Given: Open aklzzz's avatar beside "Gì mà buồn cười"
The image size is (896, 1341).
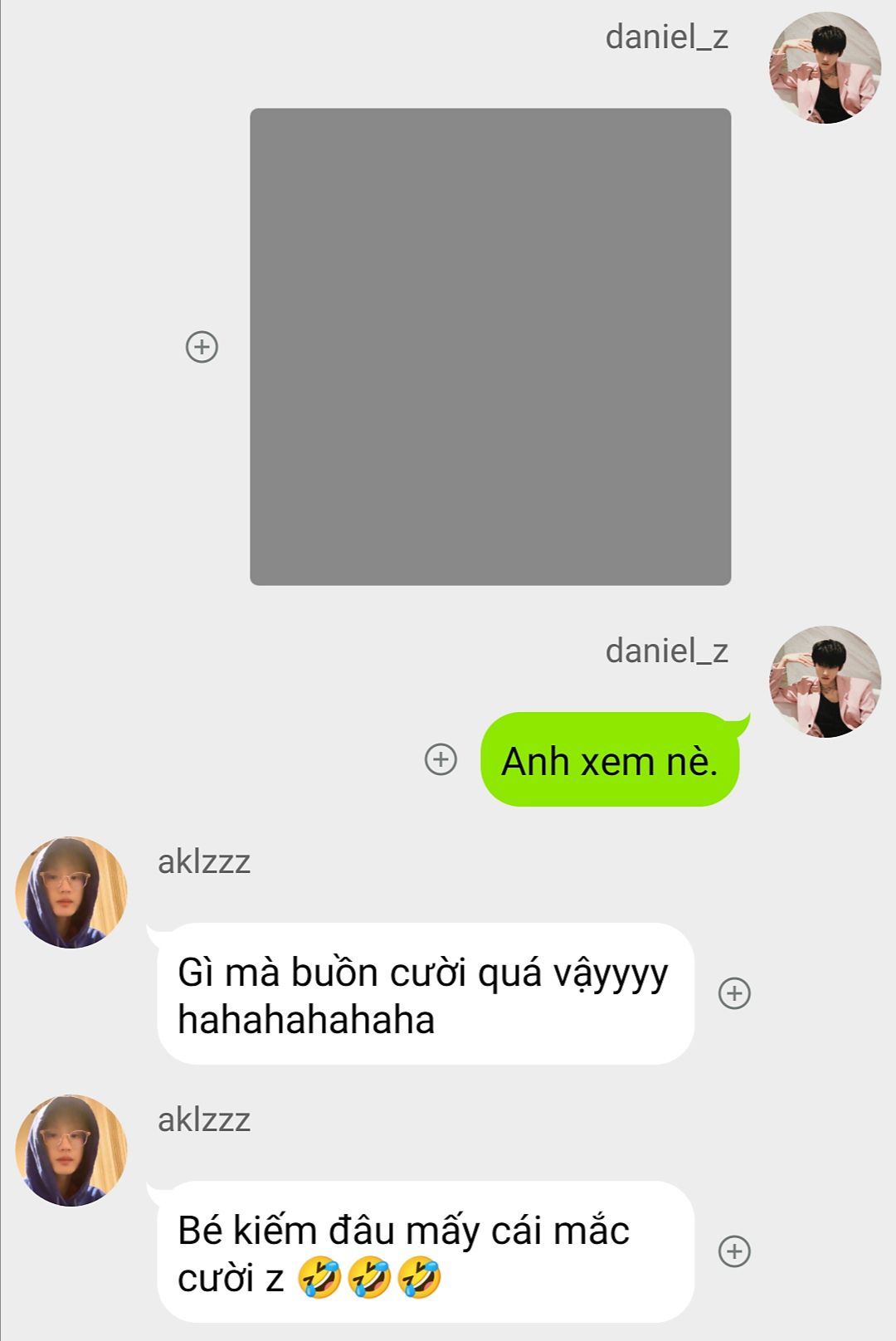Looking at the screenshot, I should (x=71, y=893).
